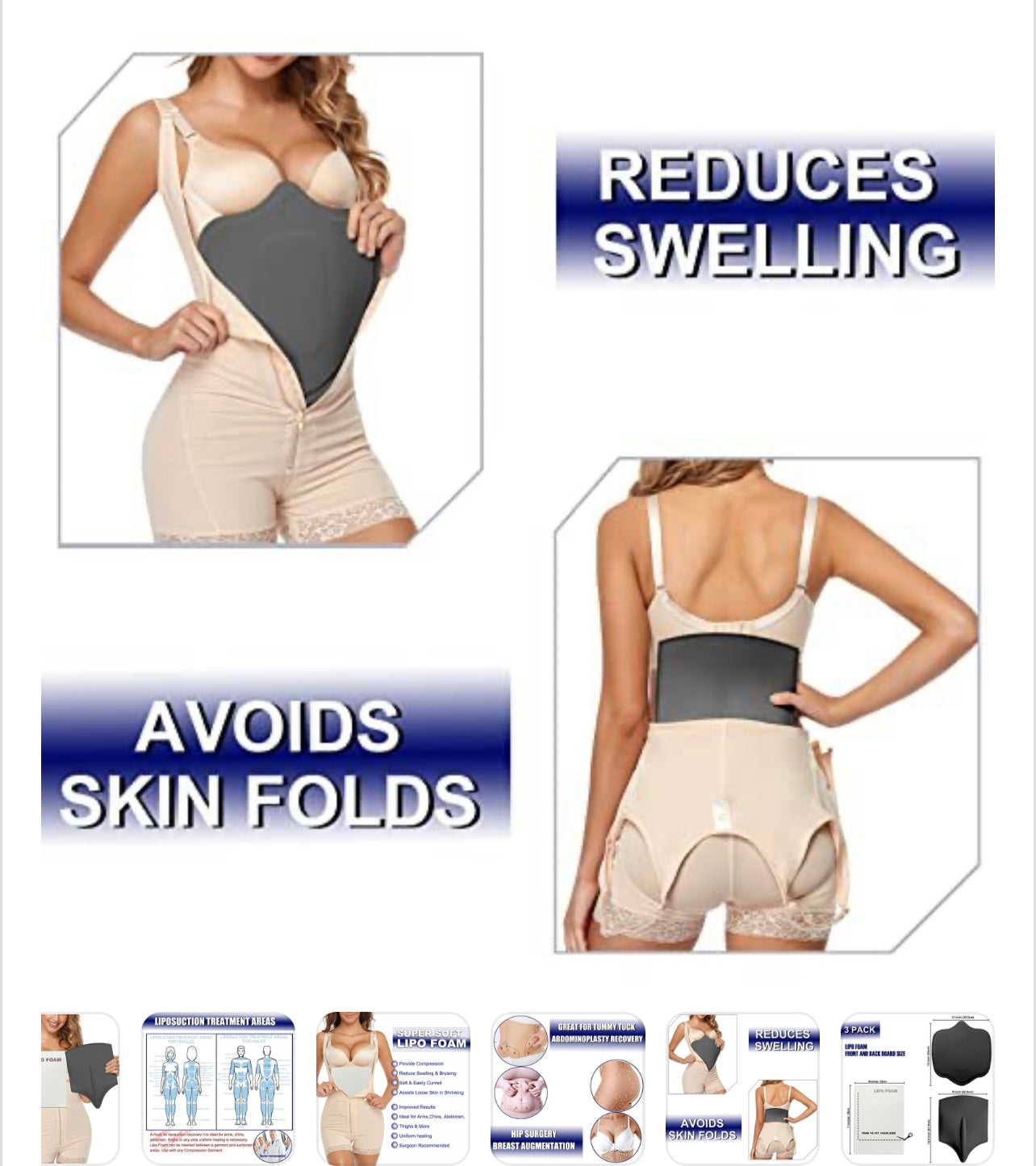1036x1166 pixels.
Task: Show the 3 Pack size chart thumbnail
Action: coord(917,1088)
